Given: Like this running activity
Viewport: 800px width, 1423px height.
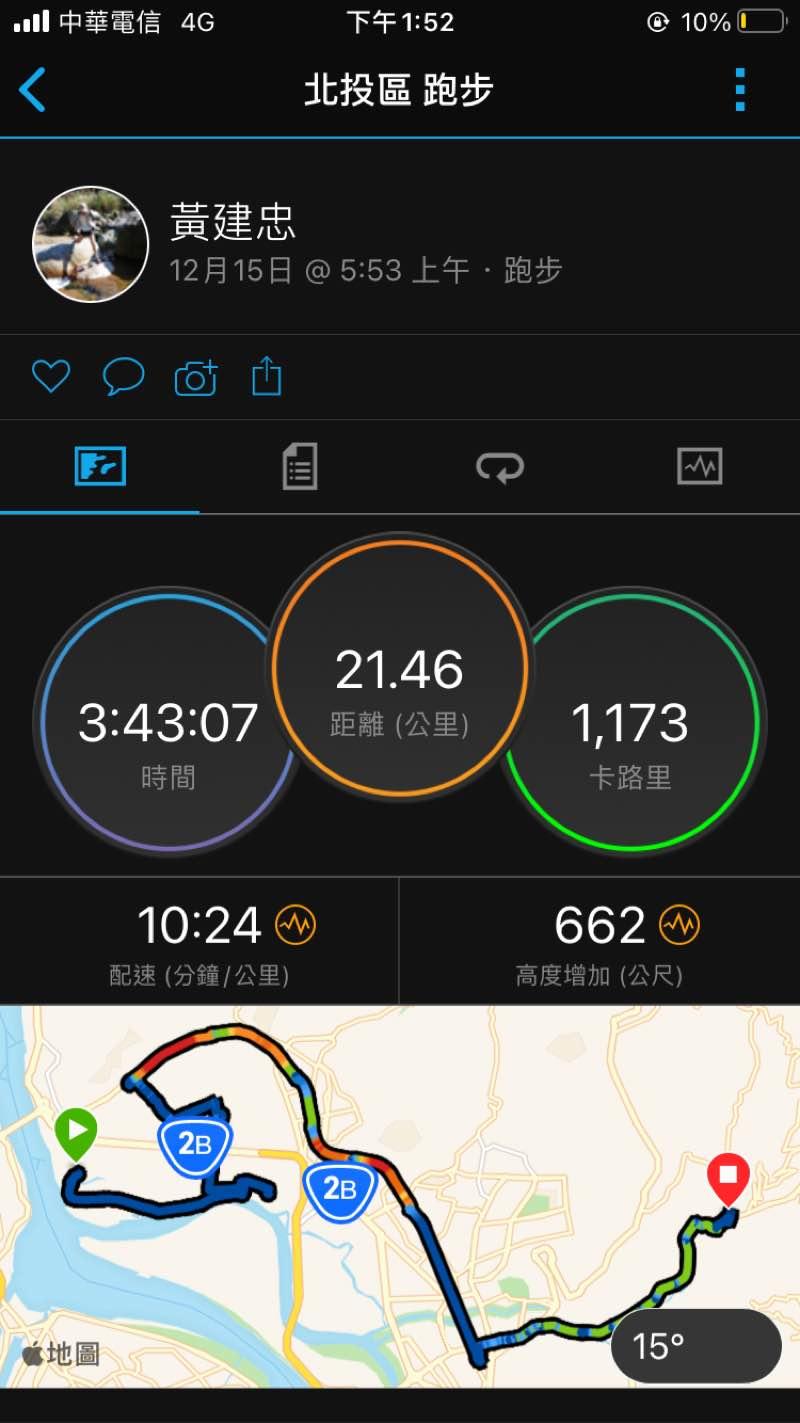Looking at the screenshot, I should click(51, 377).
